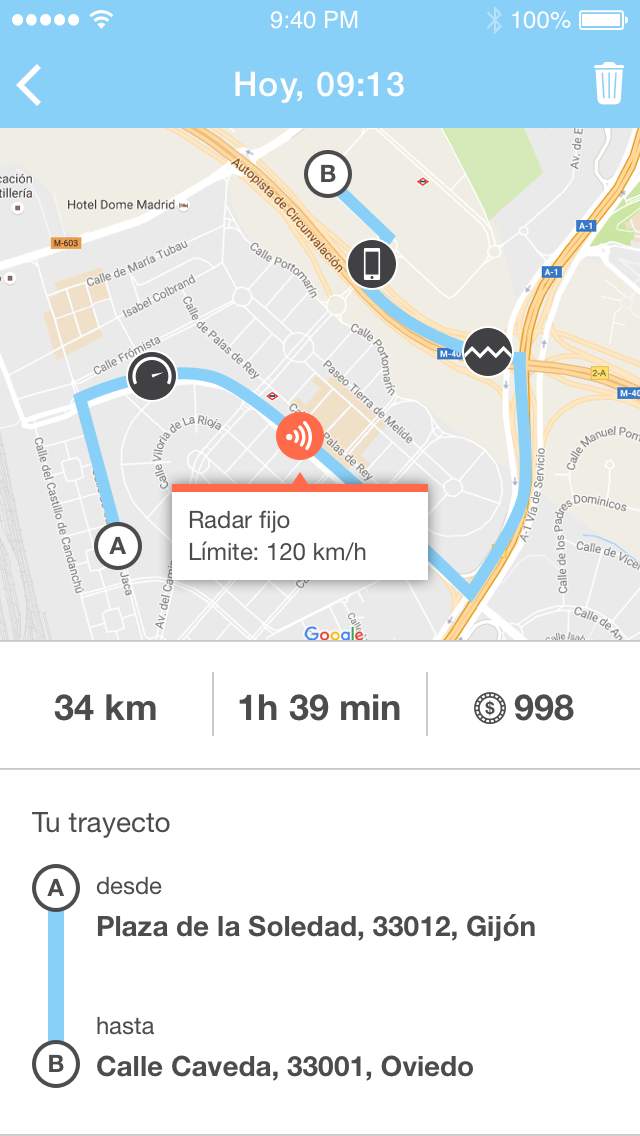Open the phone usage event marker
This screenshot has height=1136, width=640.
372,263
